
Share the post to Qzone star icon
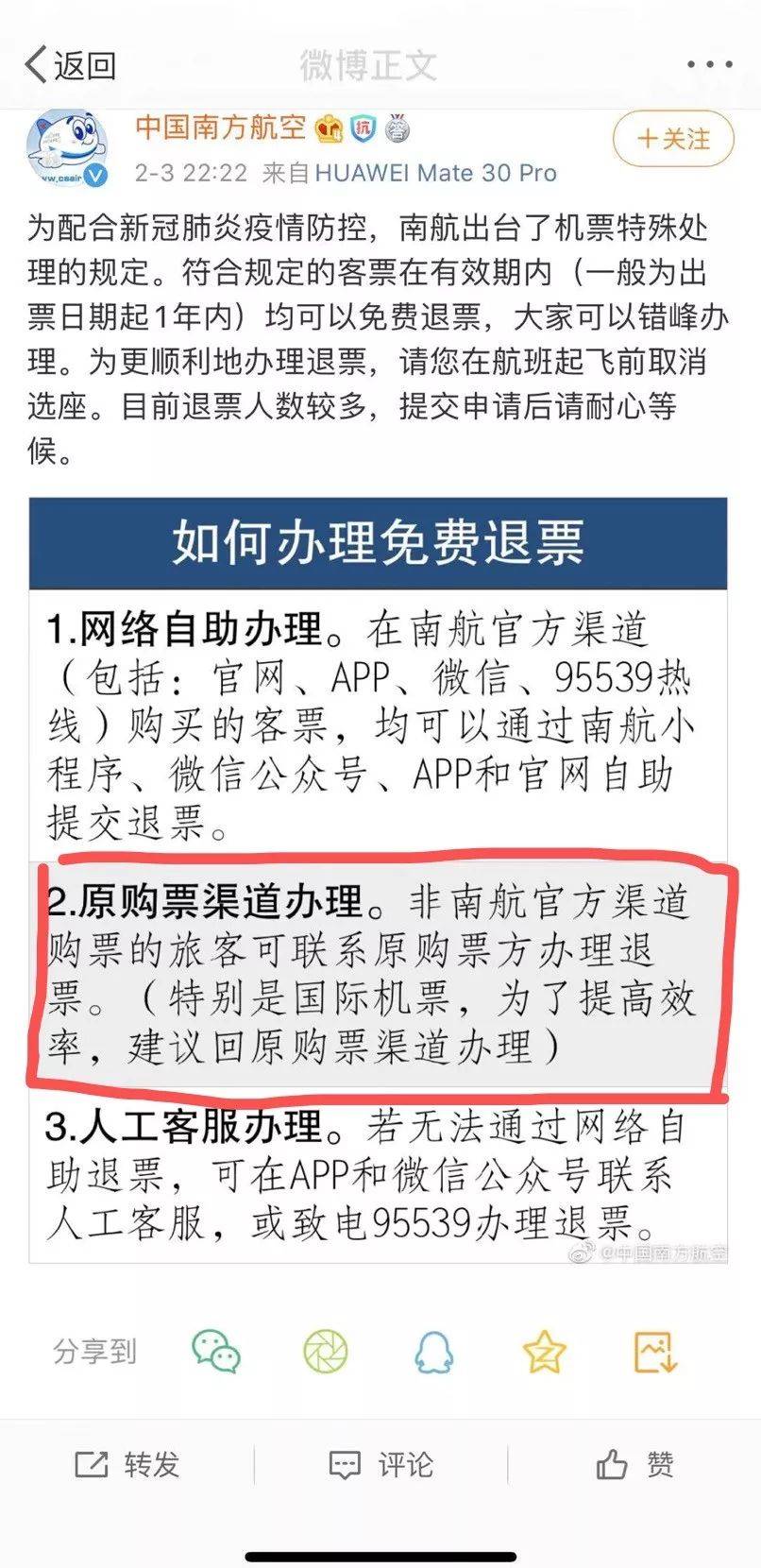(x=544, y=1352)
